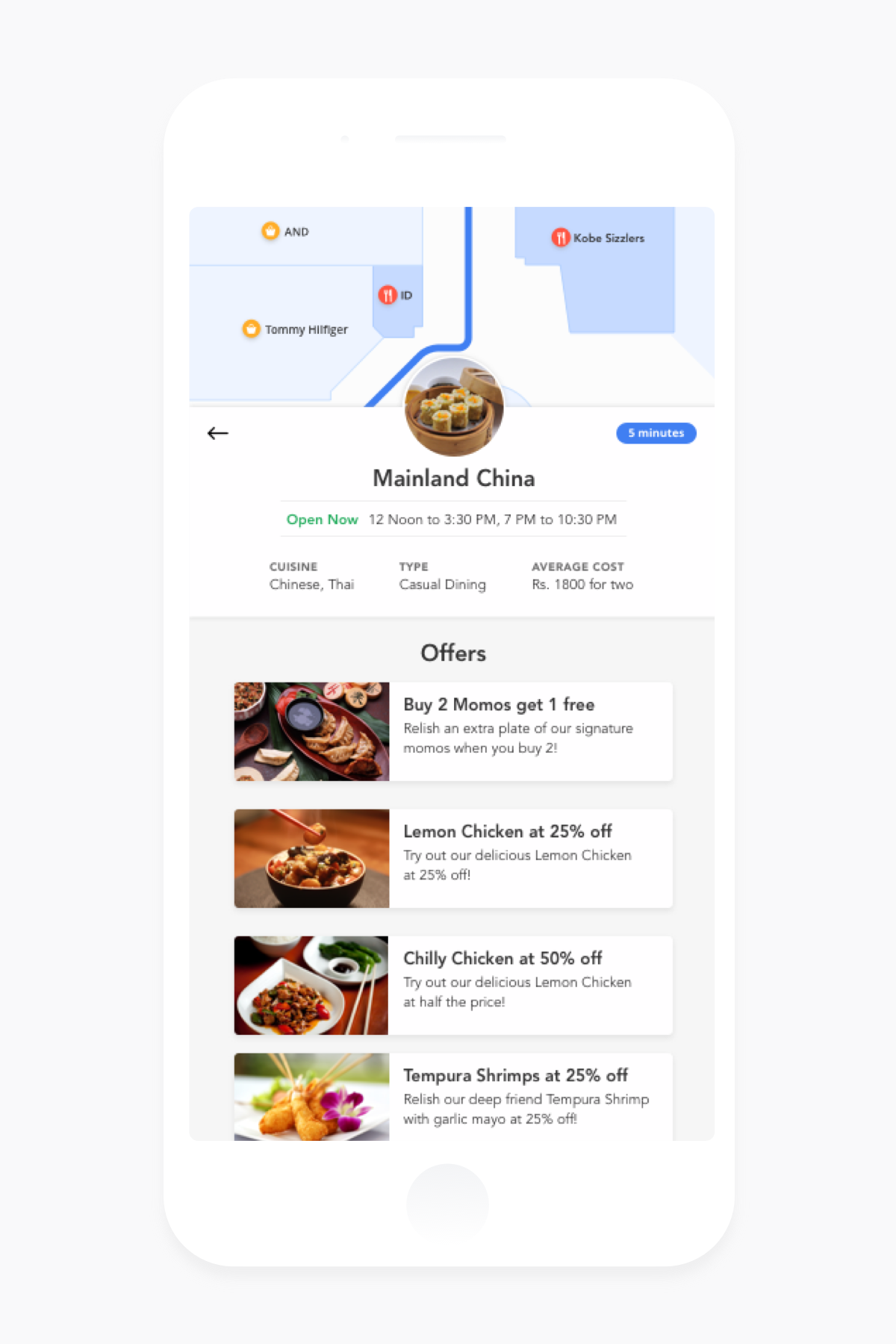Open the Chilly Chicken at 50% off card
Viewport: 896px width, 1344px height.
coord(453,986)
